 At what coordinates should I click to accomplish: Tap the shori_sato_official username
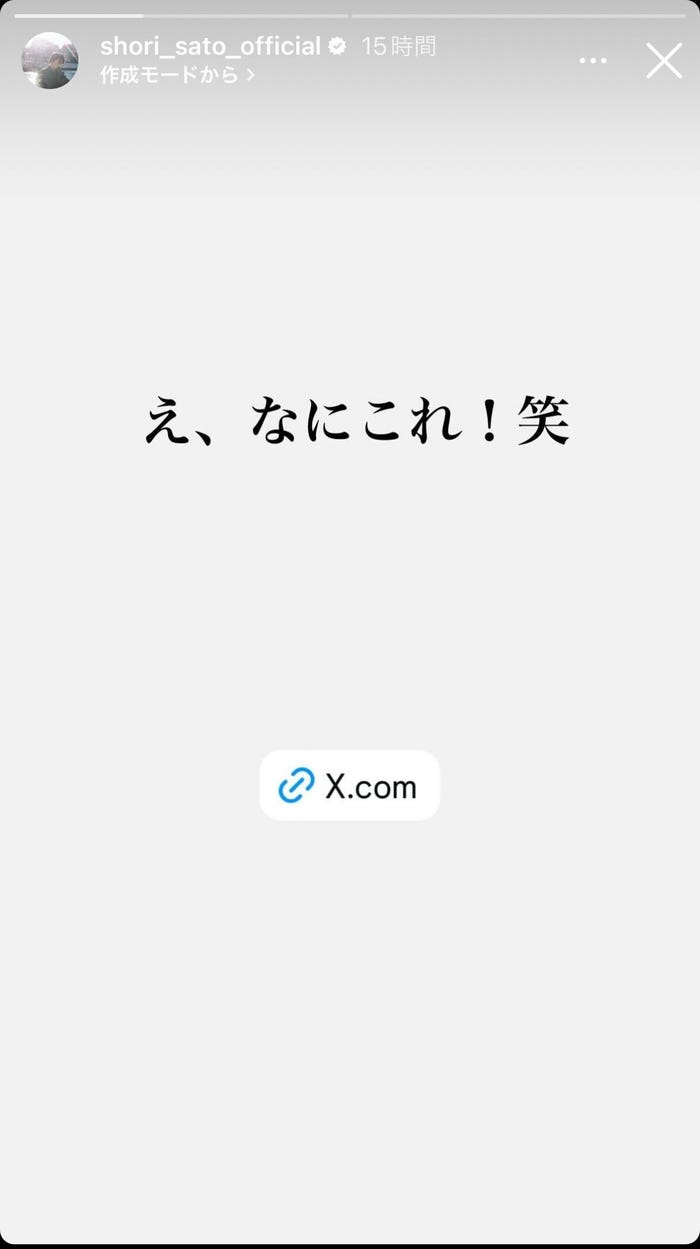(210, 46)
